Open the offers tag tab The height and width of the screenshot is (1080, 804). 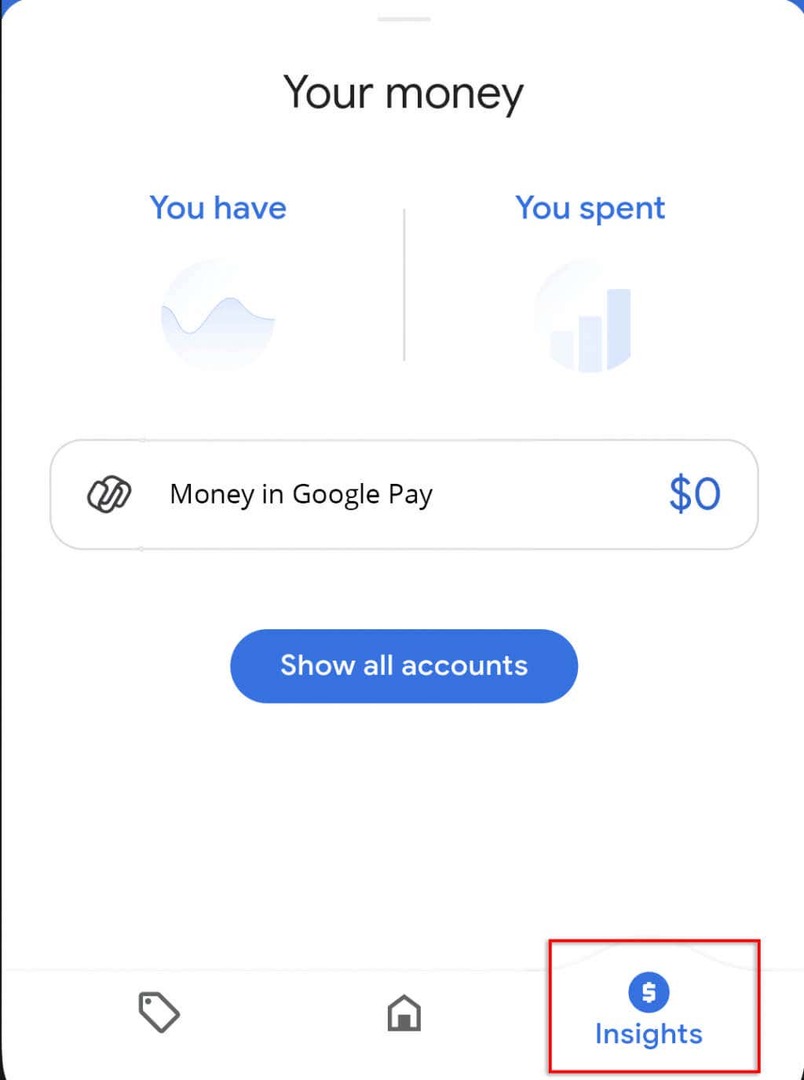(159, 1013)
